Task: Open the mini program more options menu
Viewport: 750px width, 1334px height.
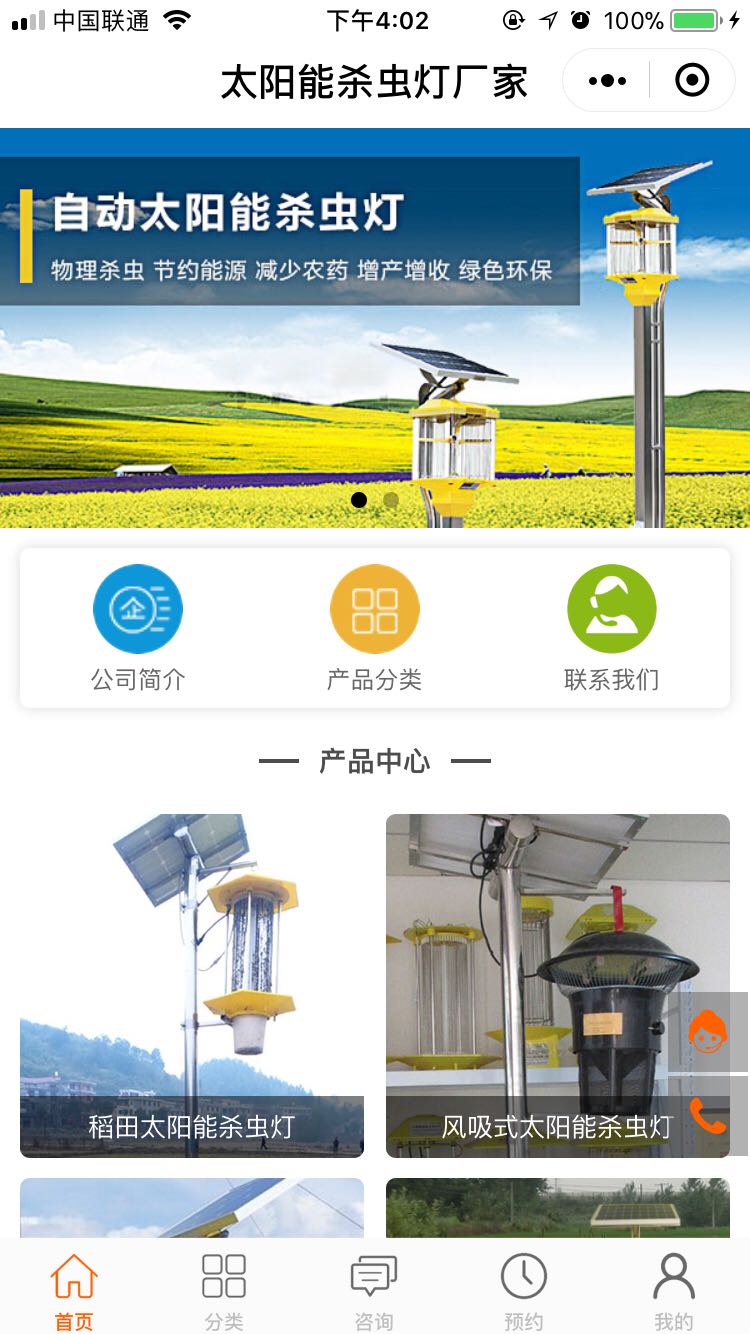Action: (607, 81)
